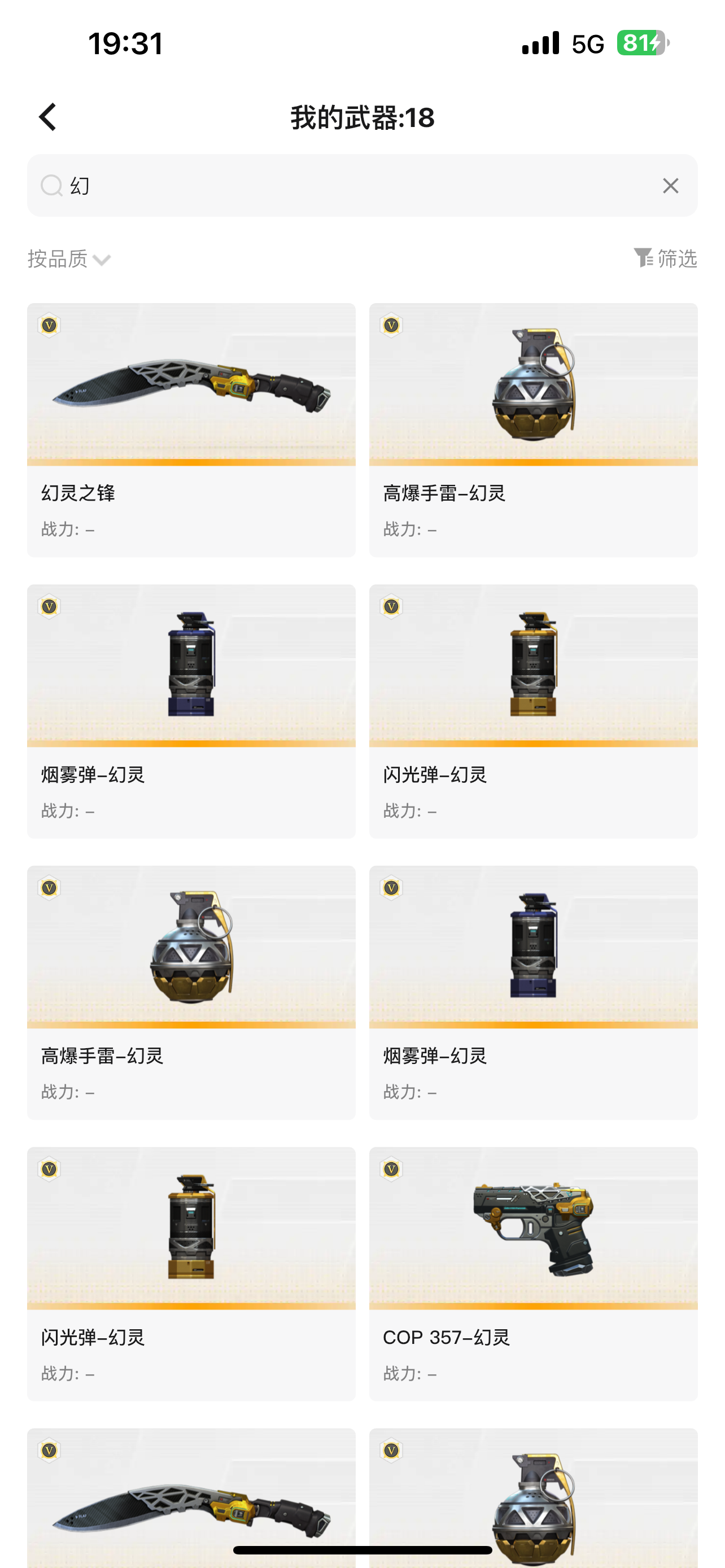The height and width of the screenshot is (1568, 725).
Task: Tap the search field containing 幻
Action: click(362, 186)
